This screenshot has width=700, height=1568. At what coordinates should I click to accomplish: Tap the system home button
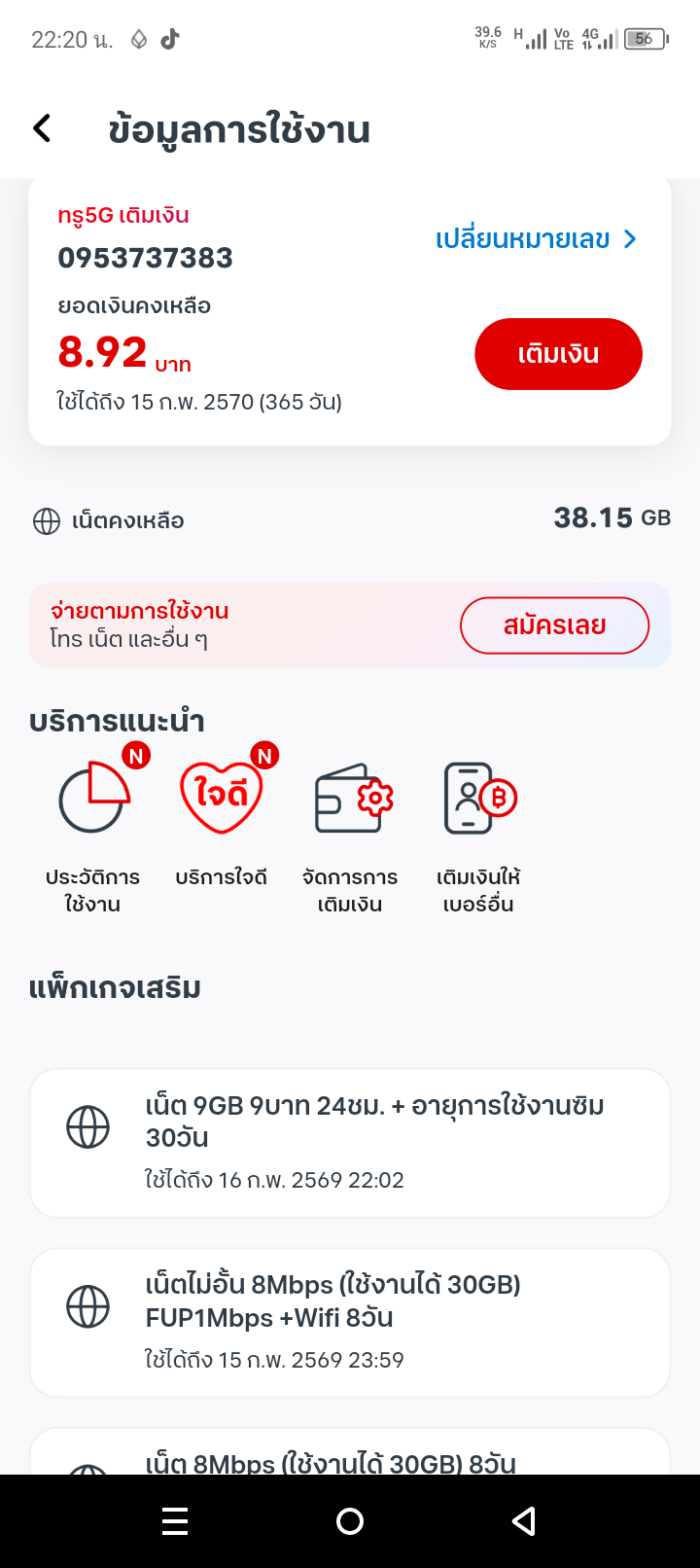pos(350,1521)
